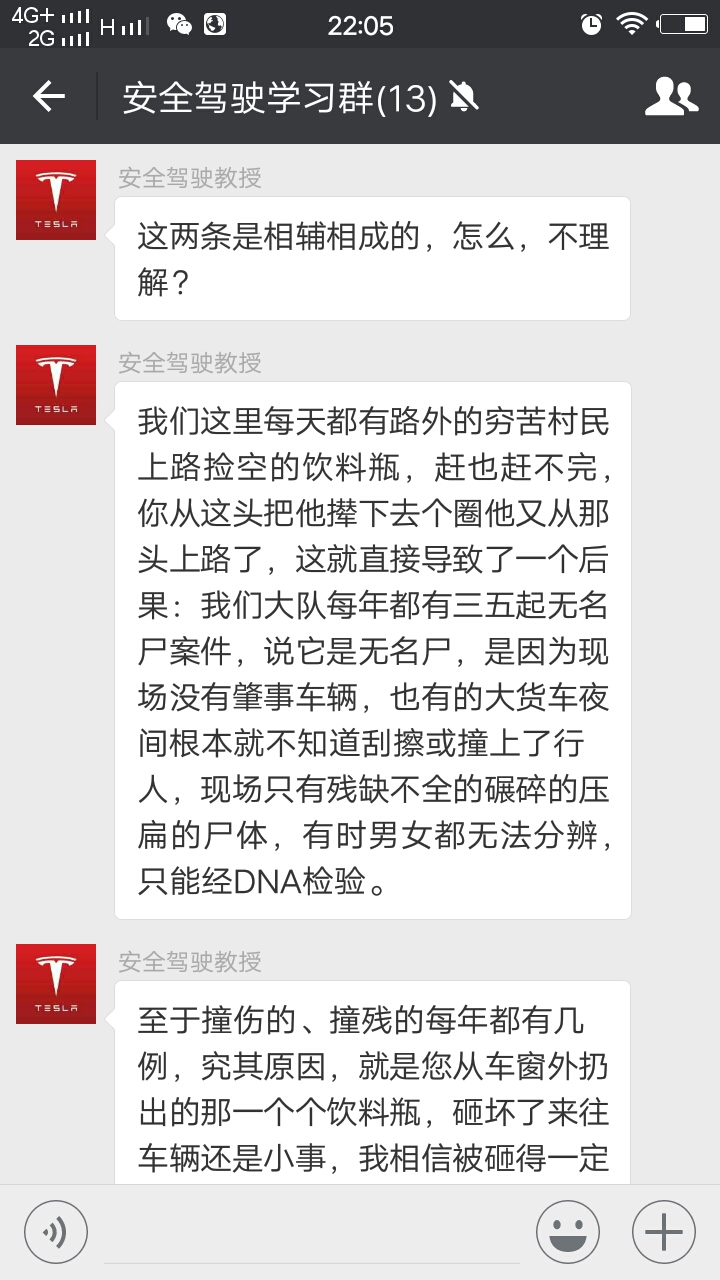The width and height of the screenshot is (720, 1280).
Task: Tap the muted notifications bell beside group name
Action: pyautogui.click(x=465, y=96)
